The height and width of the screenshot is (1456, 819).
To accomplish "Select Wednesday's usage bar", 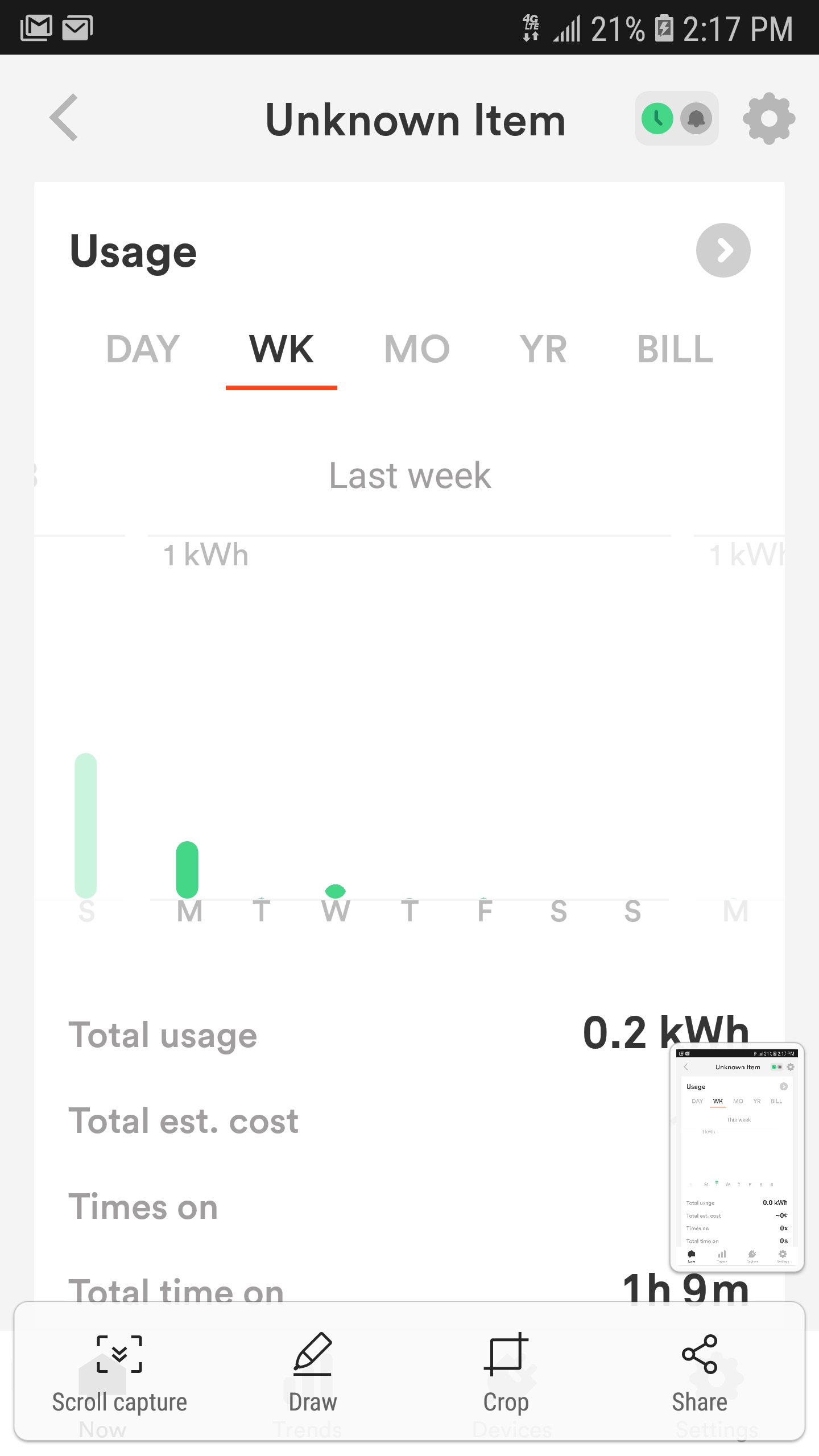I will [336, 891].
